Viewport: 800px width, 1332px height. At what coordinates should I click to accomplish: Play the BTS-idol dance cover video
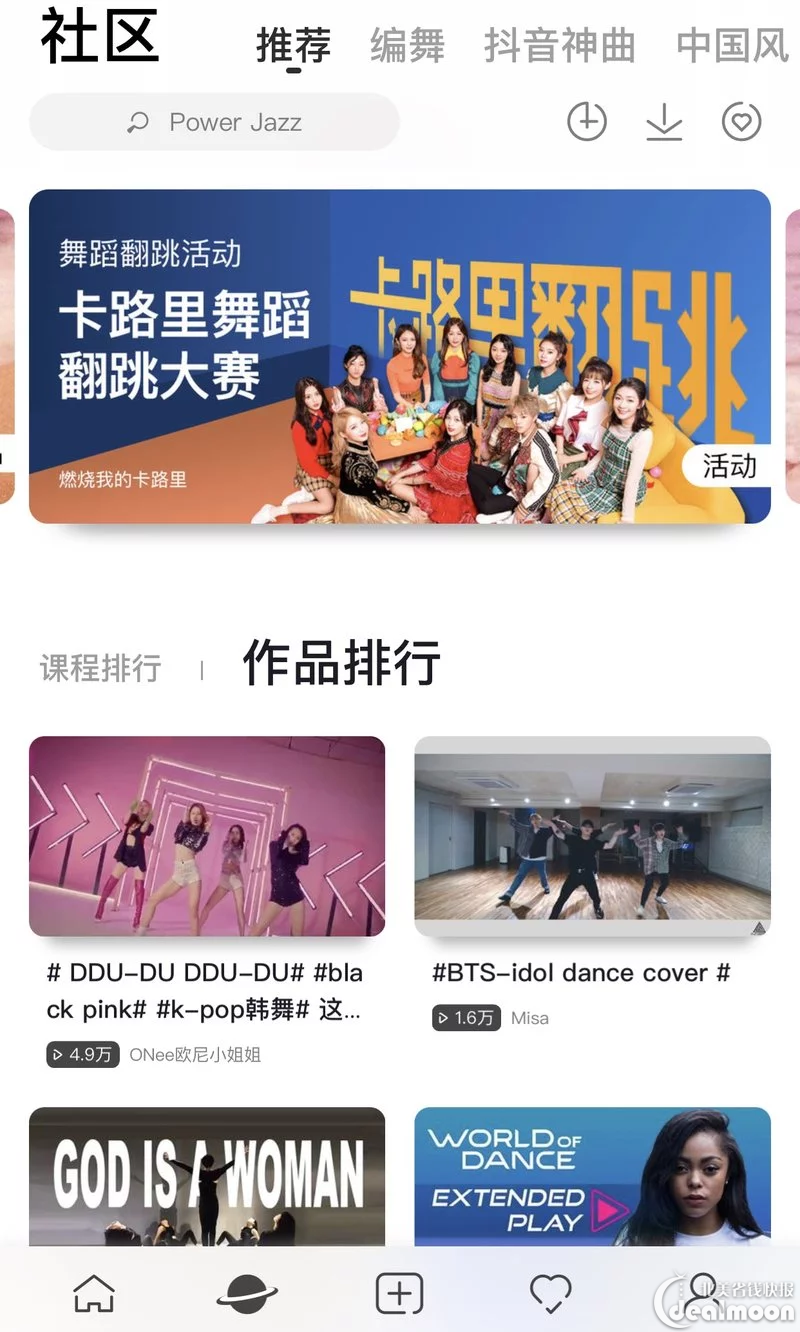pos(592,836)
